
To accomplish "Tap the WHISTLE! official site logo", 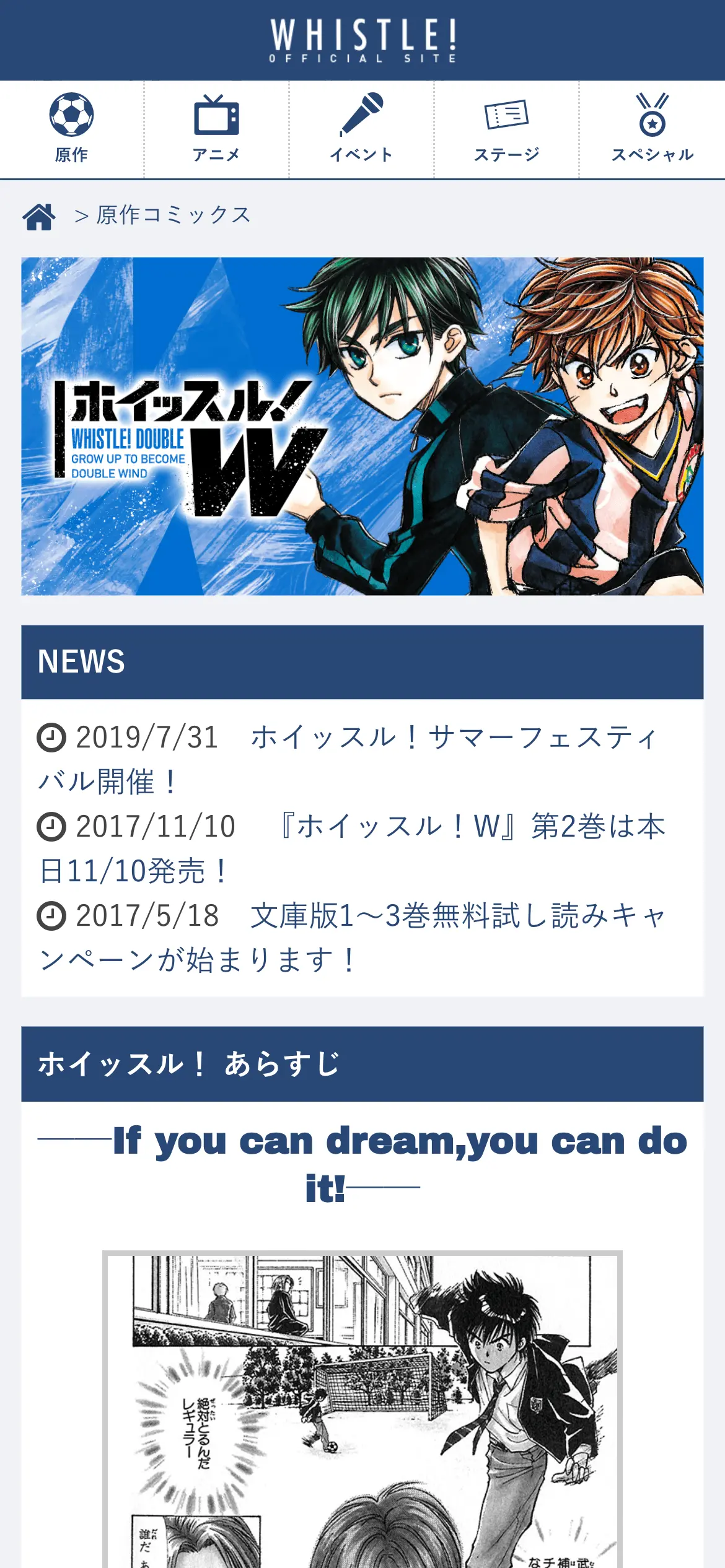I will [x=363, y=40].
